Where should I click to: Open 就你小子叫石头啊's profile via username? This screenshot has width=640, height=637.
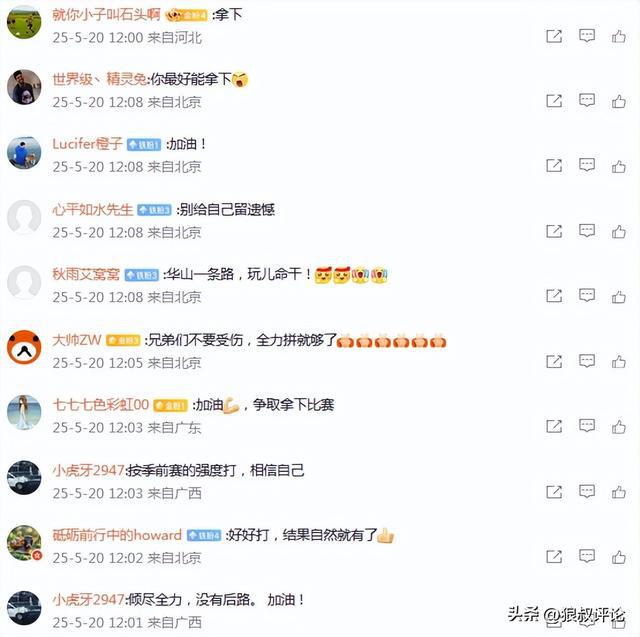(105, 14)
